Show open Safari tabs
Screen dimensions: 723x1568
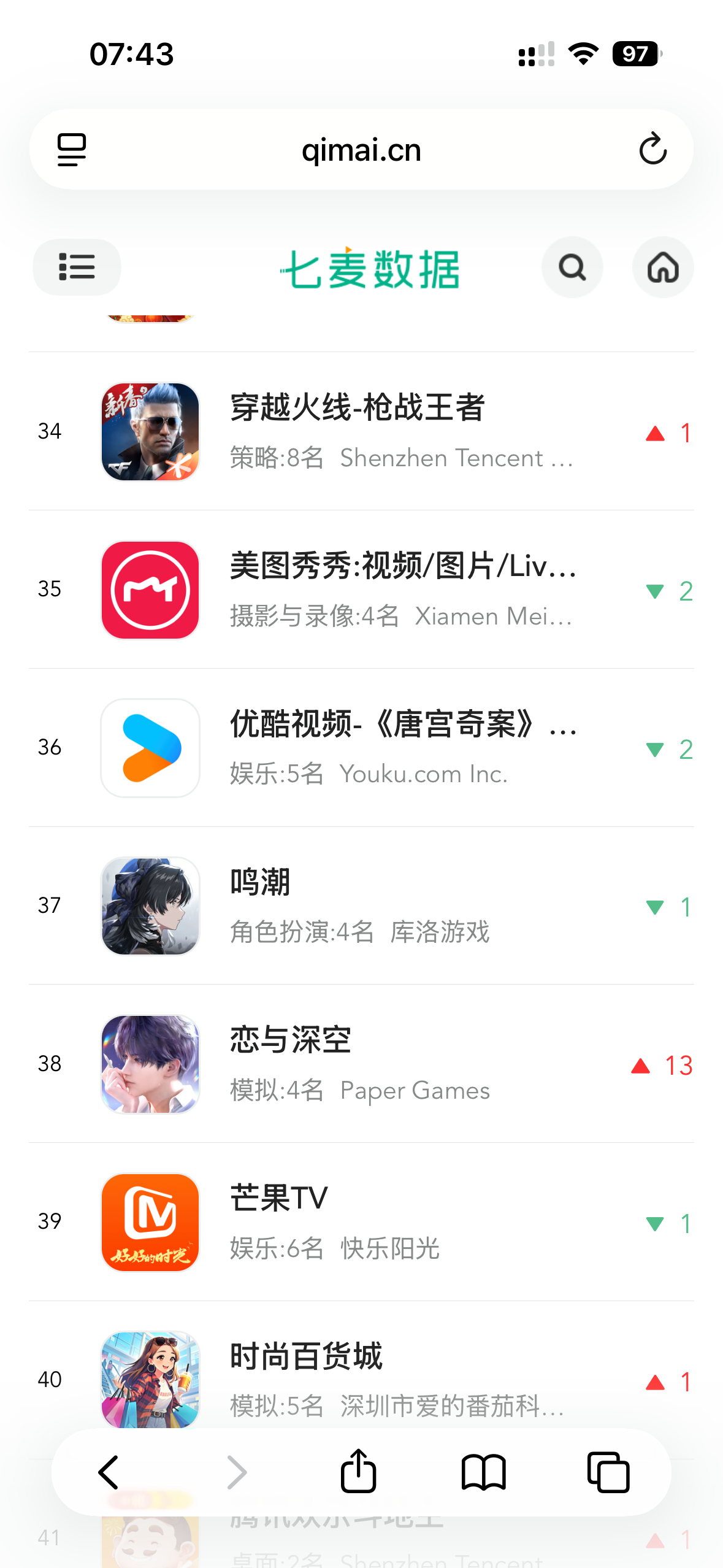pyautogui.click(x=608, y=1472)
